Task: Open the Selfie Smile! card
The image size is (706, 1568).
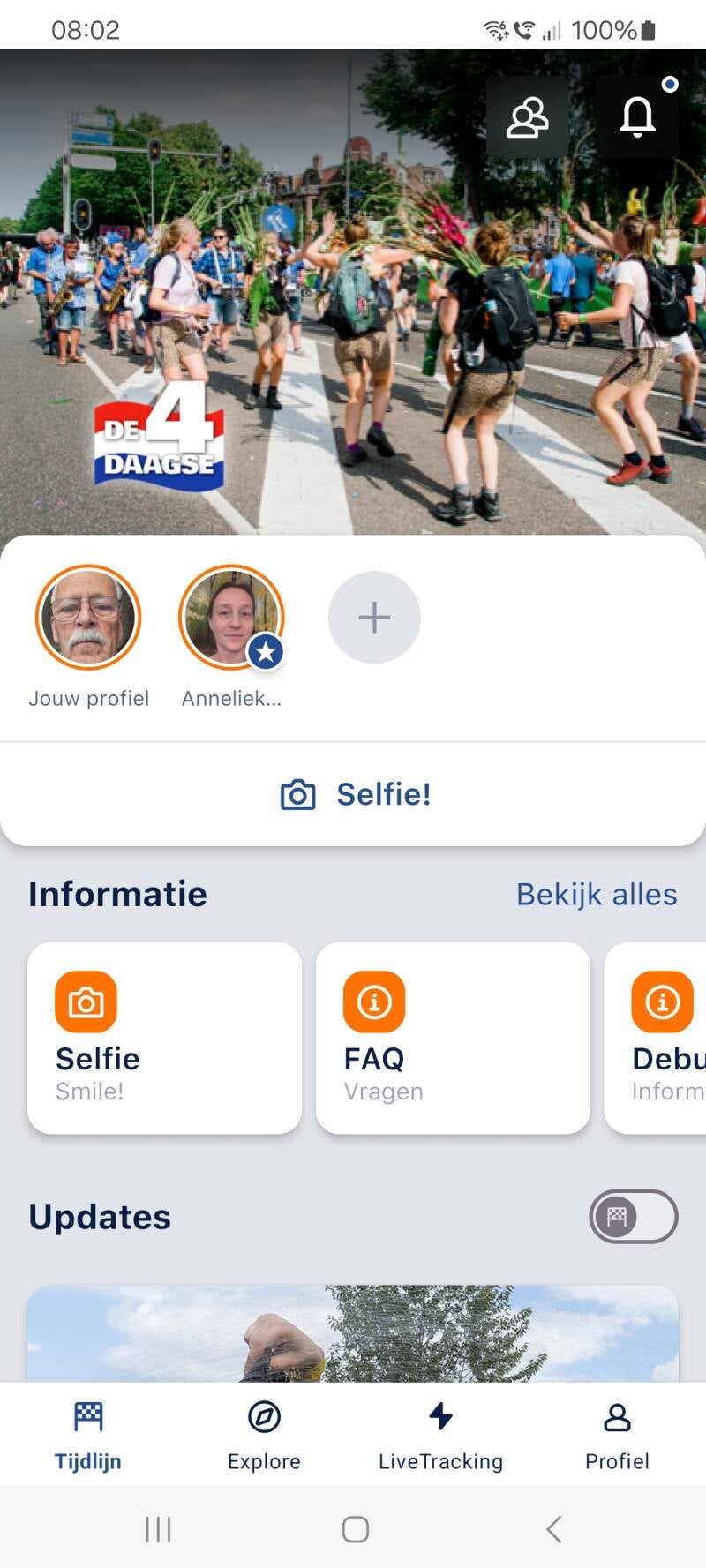Action: (165, 1037)
